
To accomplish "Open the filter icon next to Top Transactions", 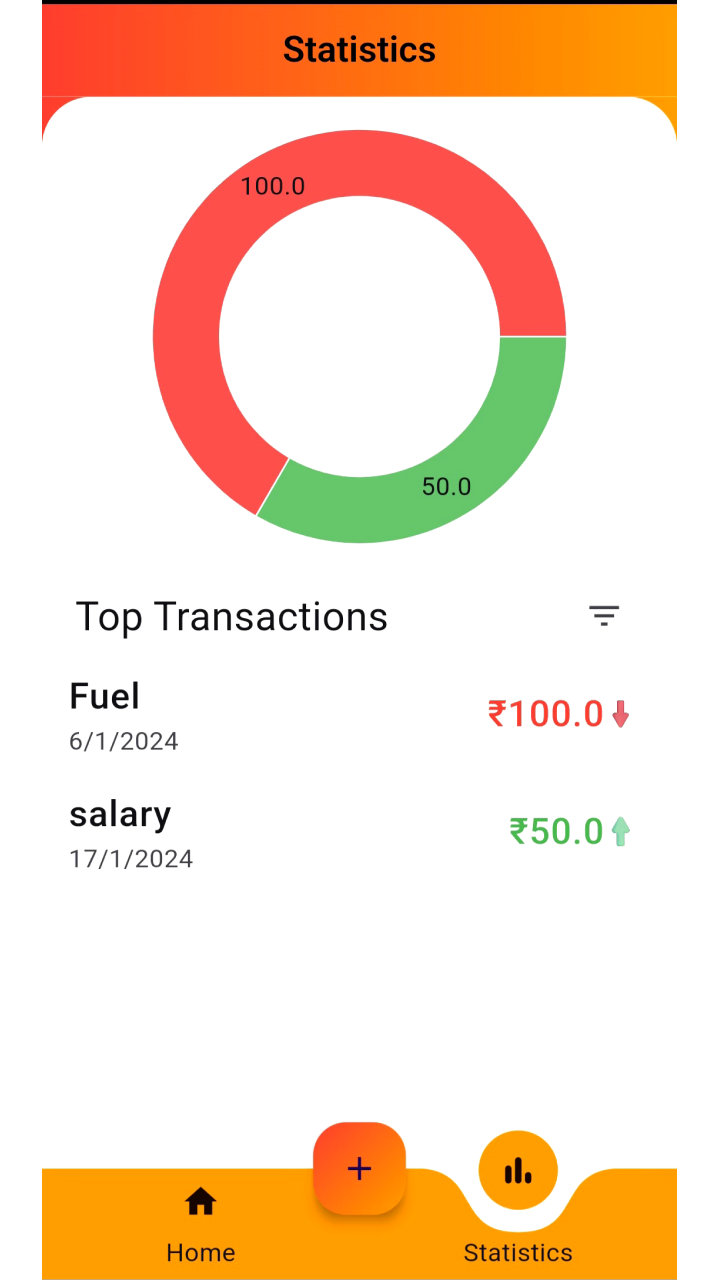I will [x=604, y=616].
